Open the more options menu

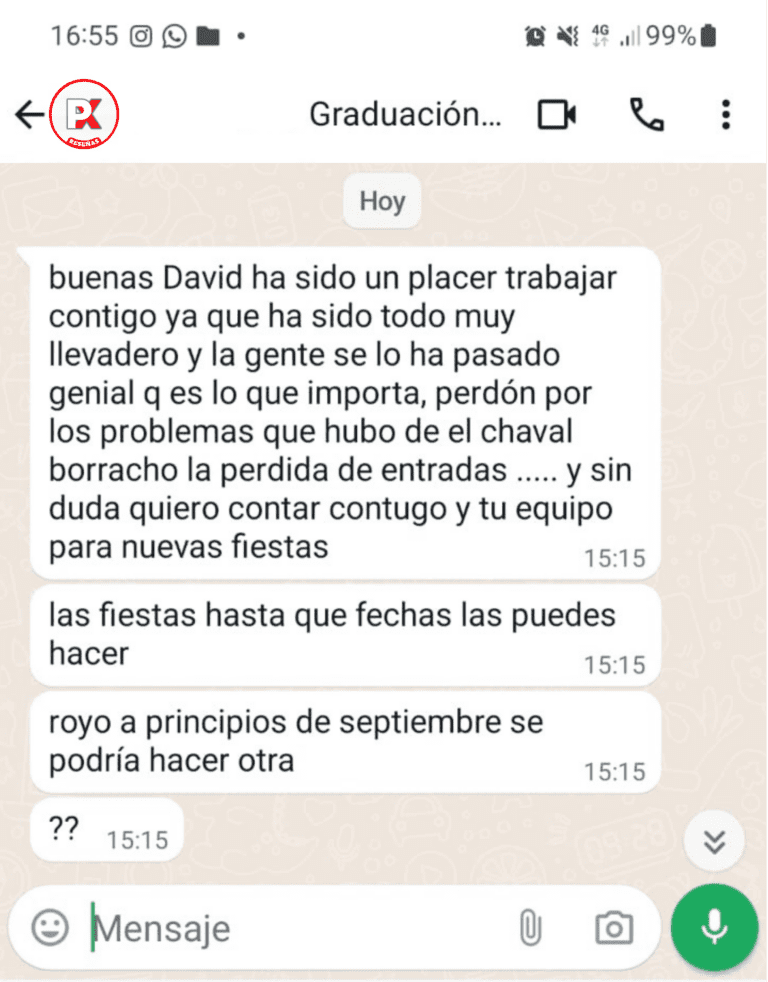725,115
